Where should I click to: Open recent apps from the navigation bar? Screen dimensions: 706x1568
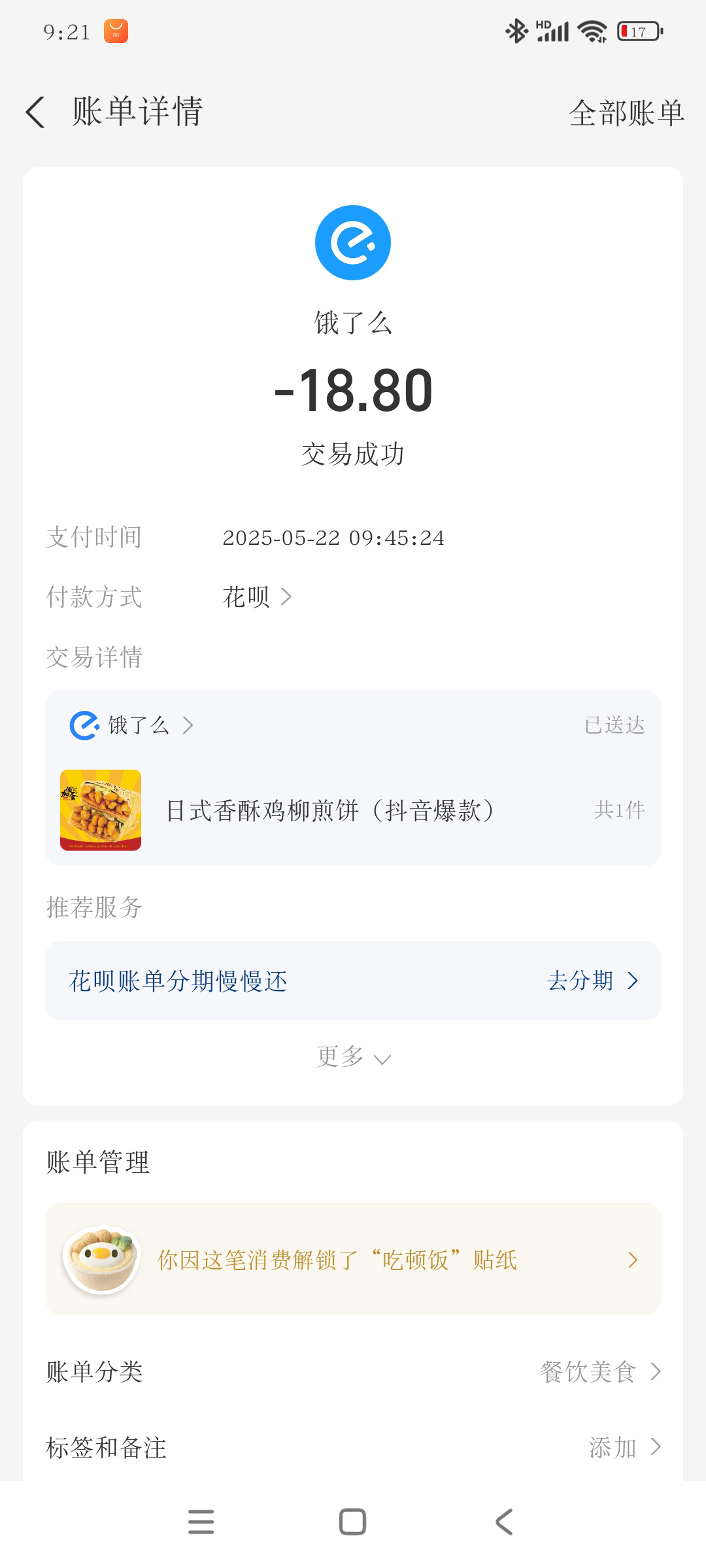[x=201, y=1522]
